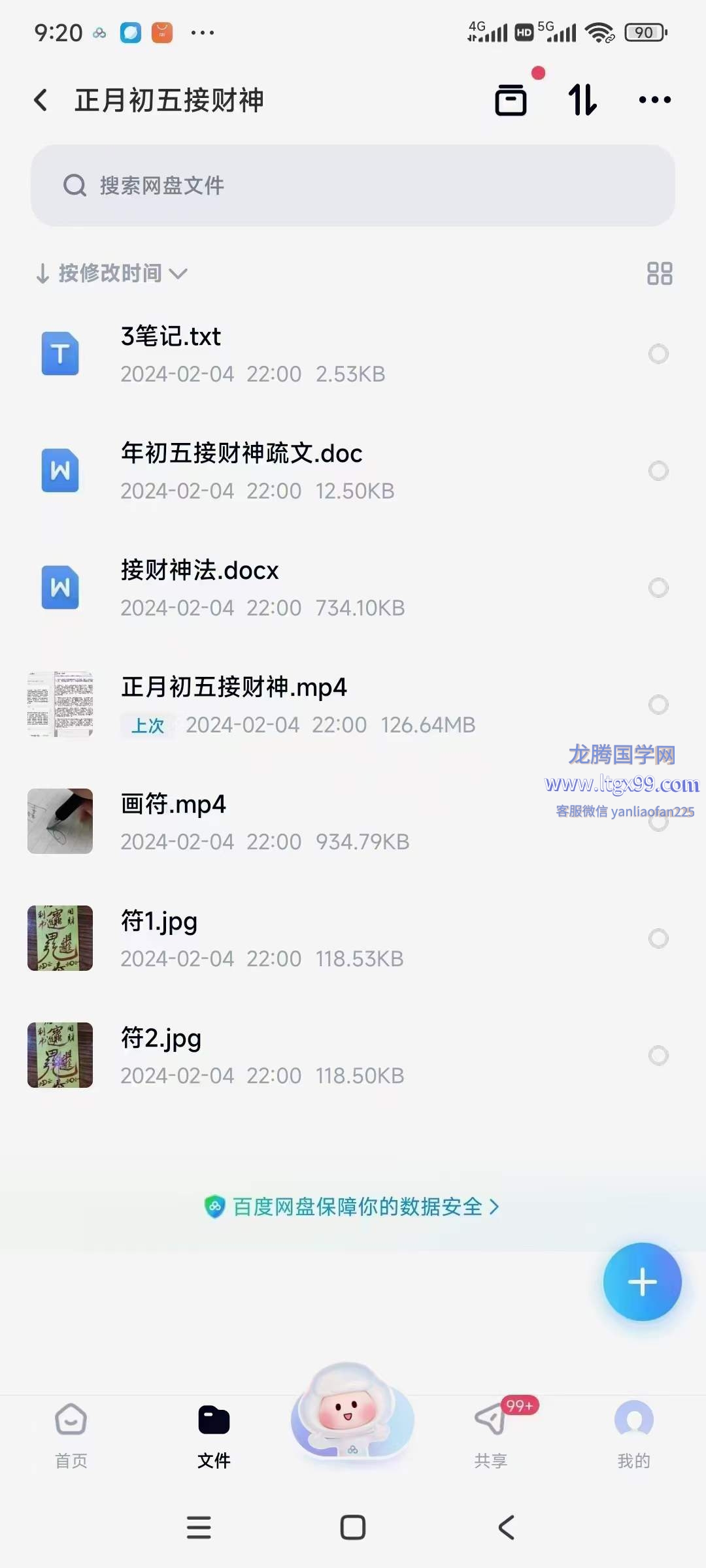The width and height of the screenshot is (706, 1568).
Task: Tap the blue plus upload button
Action: (642, 1281)
